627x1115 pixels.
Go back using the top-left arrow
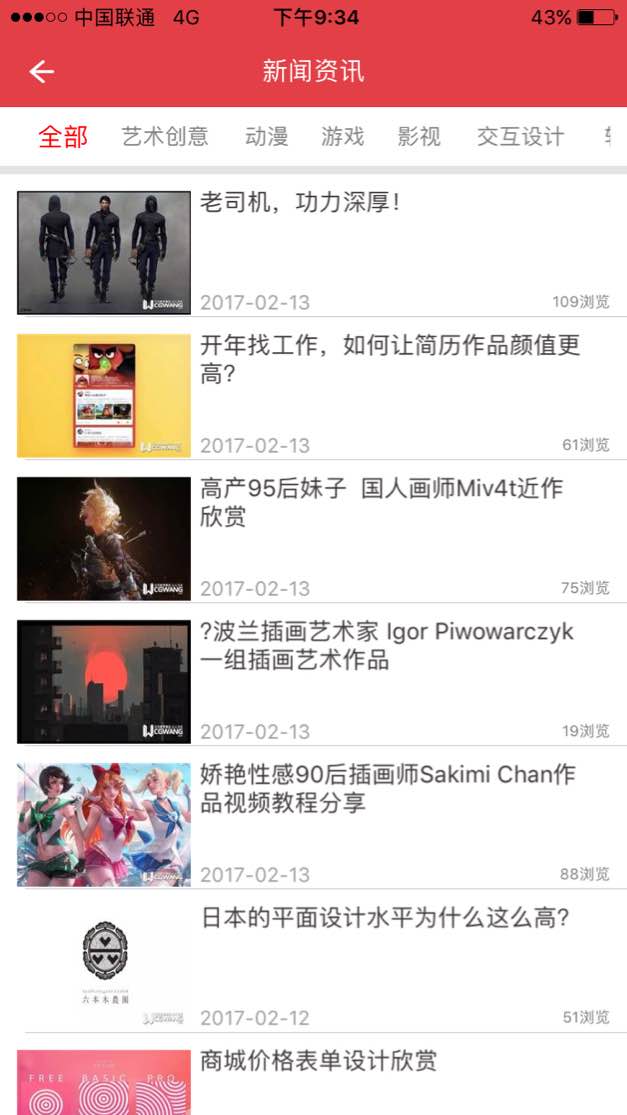pos(42,71)
